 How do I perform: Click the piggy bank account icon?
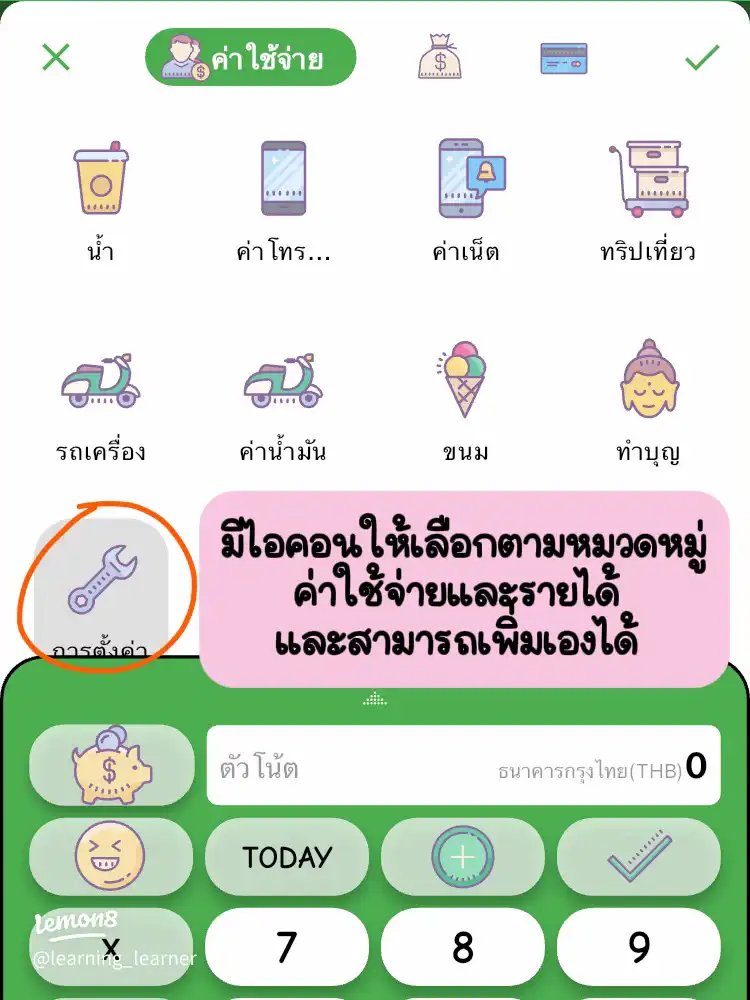click(x=112, y=765)
